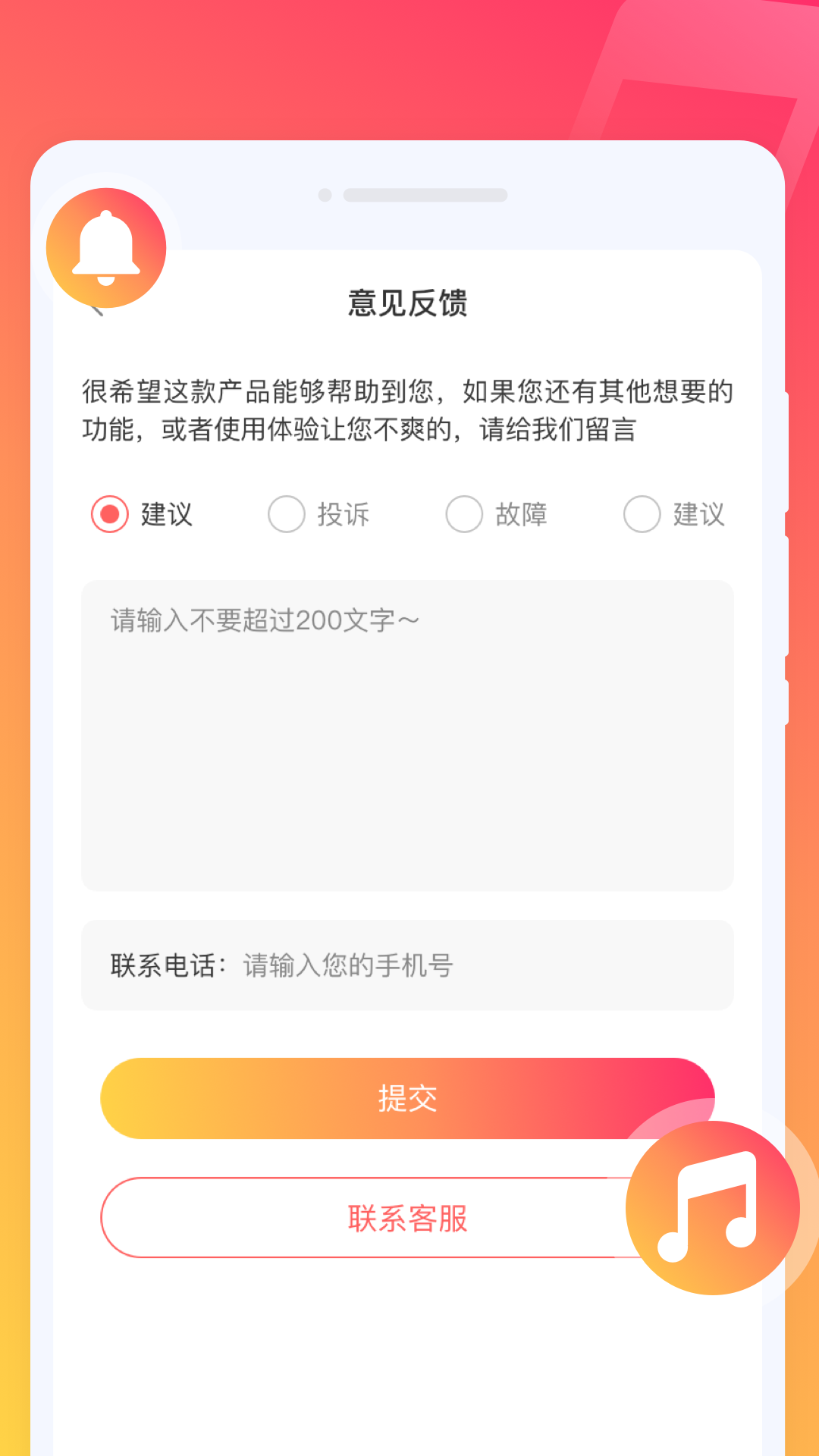Tap the 联系电话 label

coord(162,965)
